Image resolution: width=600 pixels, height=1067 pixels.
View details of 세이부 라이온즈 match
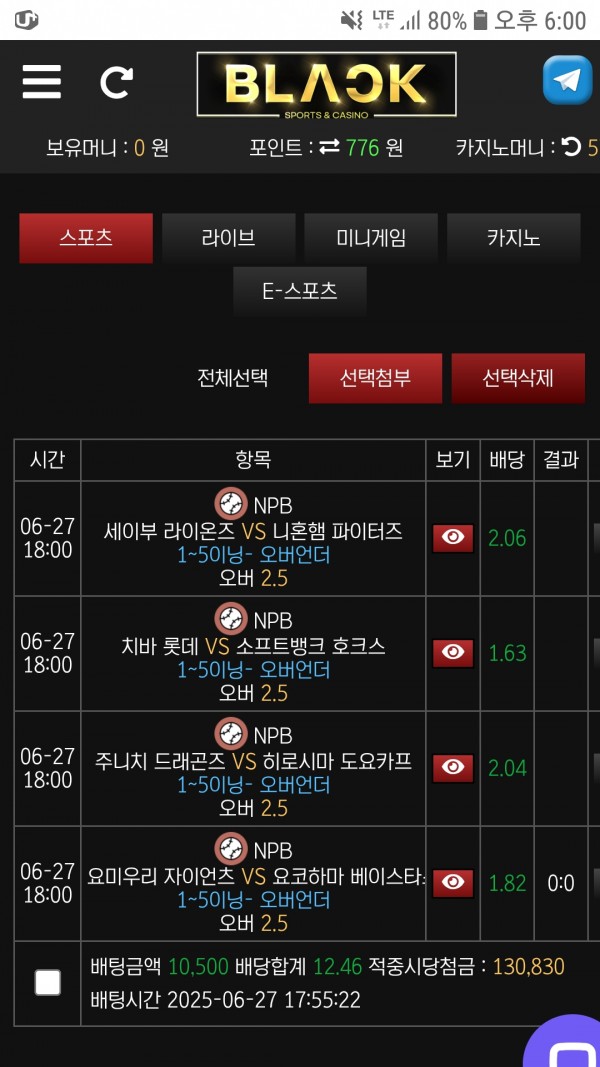tap(453, 538)
